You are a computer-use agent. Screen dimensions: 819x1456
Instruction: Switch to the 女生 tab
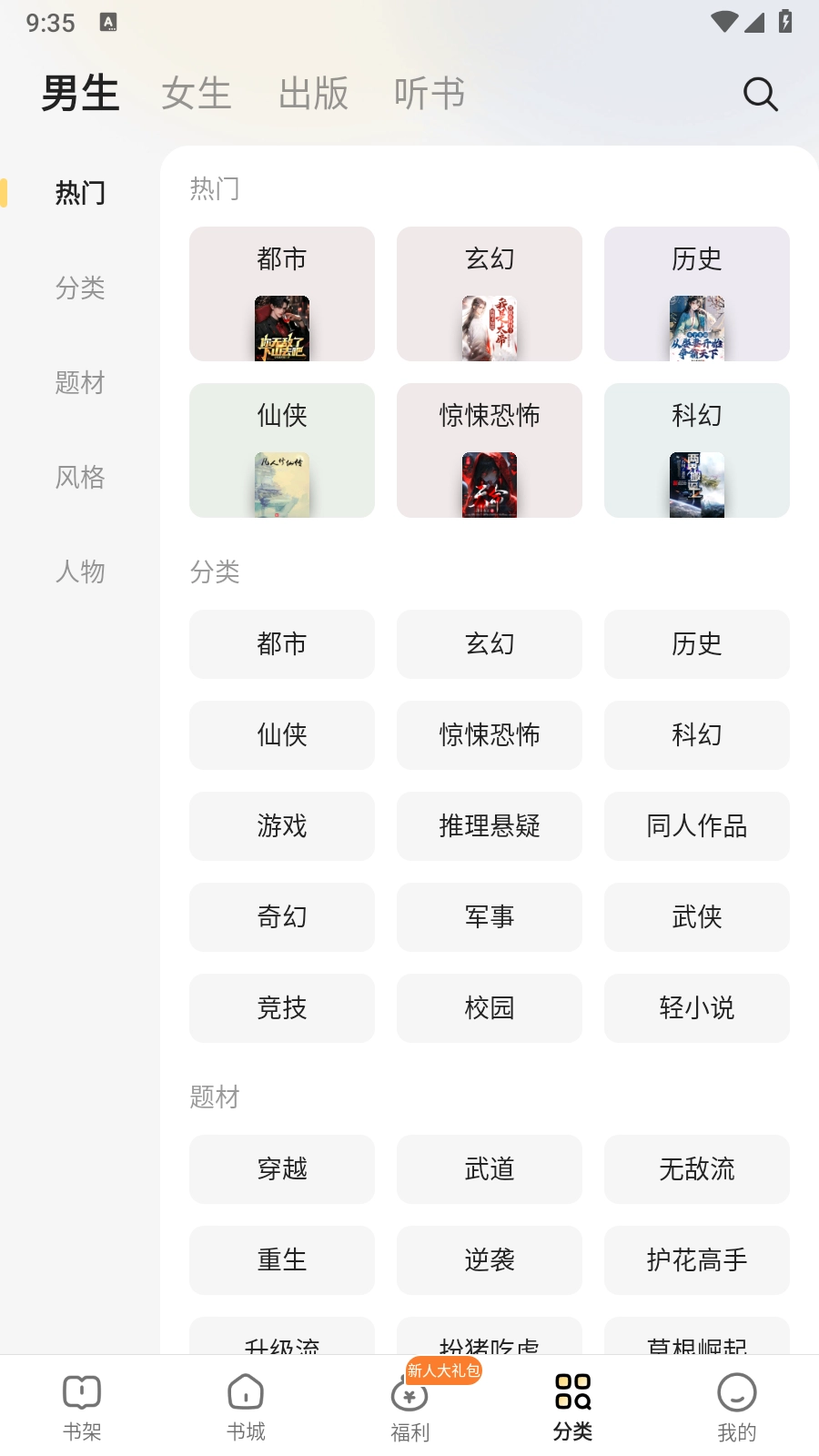[197, 94]
